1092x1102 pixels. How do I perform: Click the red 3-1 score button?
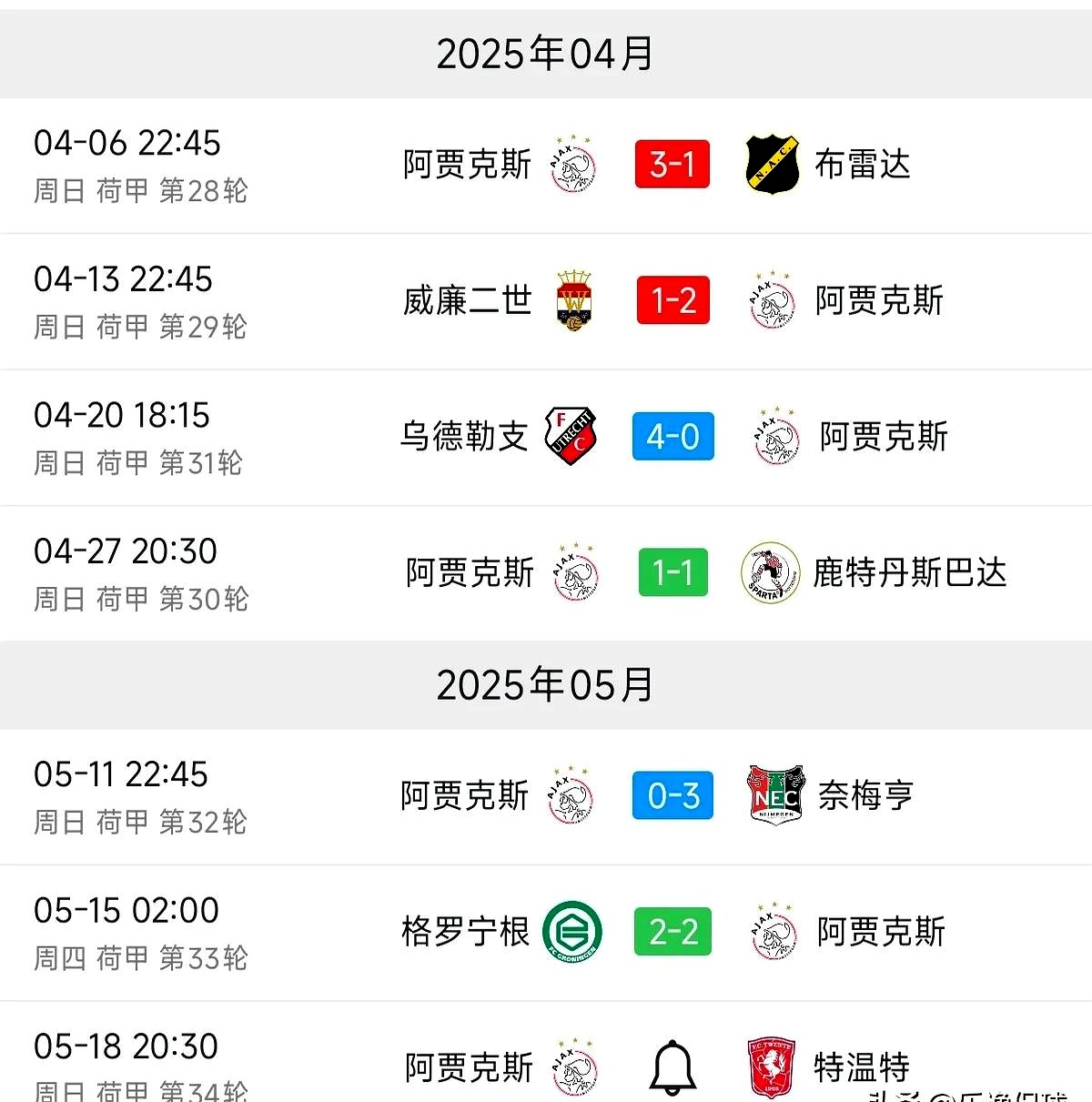672,164
